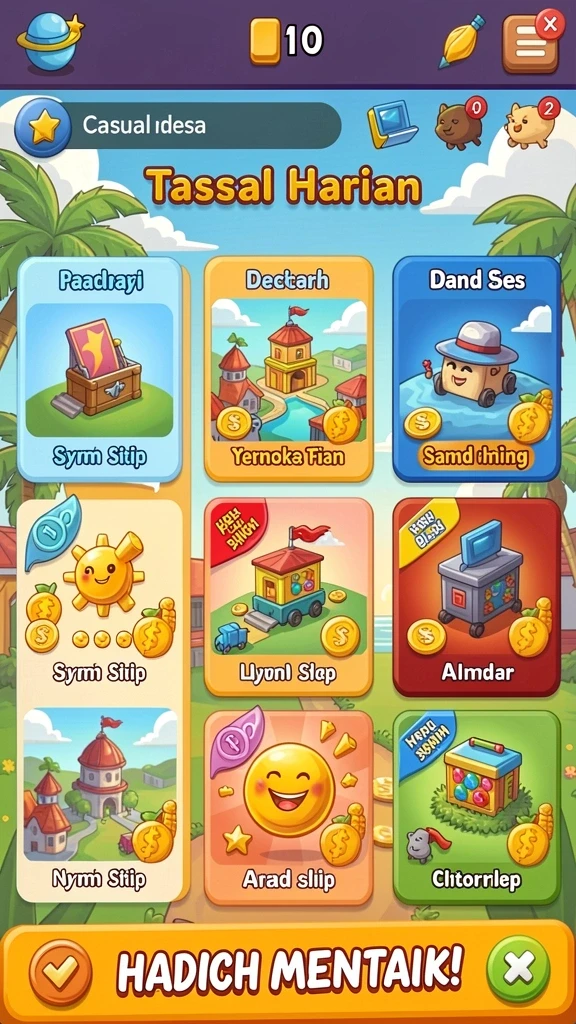Open the sun Sym Stiip card
The height and width of the screenshot is (1024, 576).
pyautogui.click(x=99, y=598)
